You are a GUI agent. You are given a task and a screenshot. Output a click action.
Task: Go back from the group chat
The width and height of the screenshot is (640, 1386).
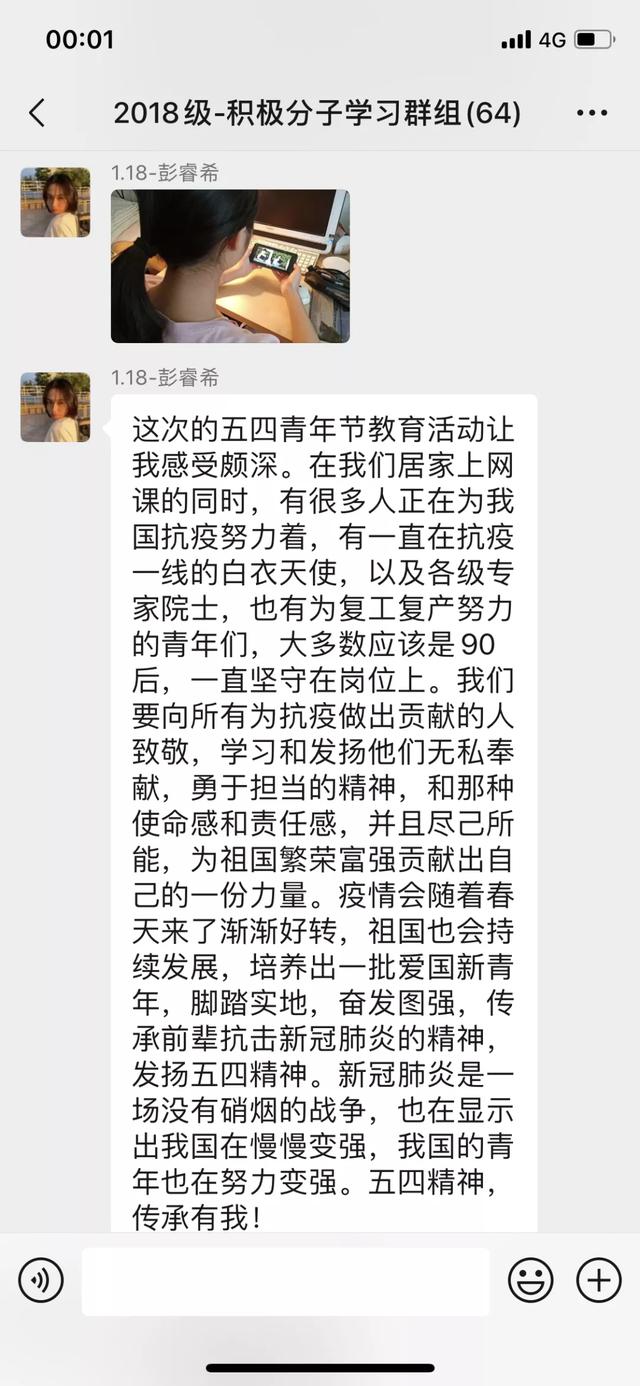(x=37, y=113)
